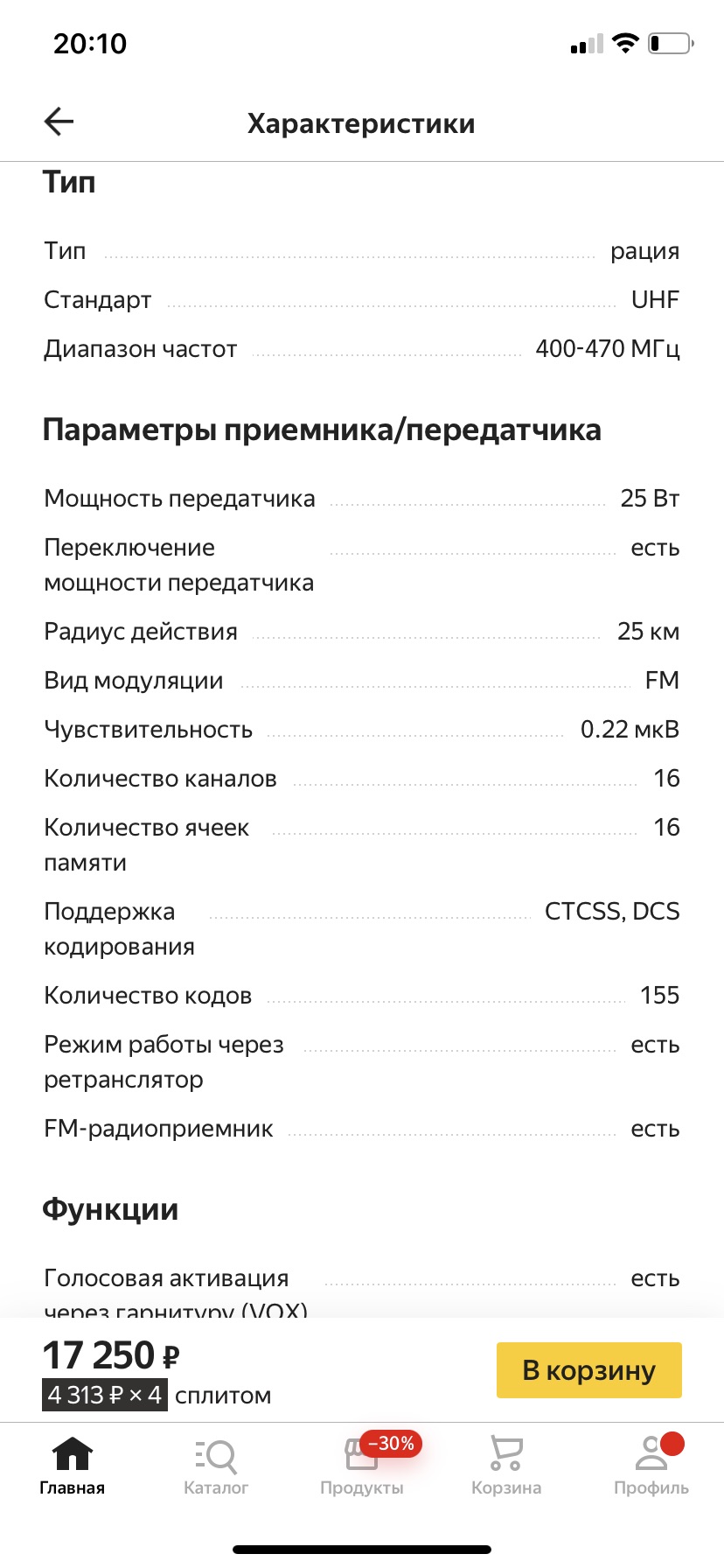Open the Профиль tab

click(651, 1466)
